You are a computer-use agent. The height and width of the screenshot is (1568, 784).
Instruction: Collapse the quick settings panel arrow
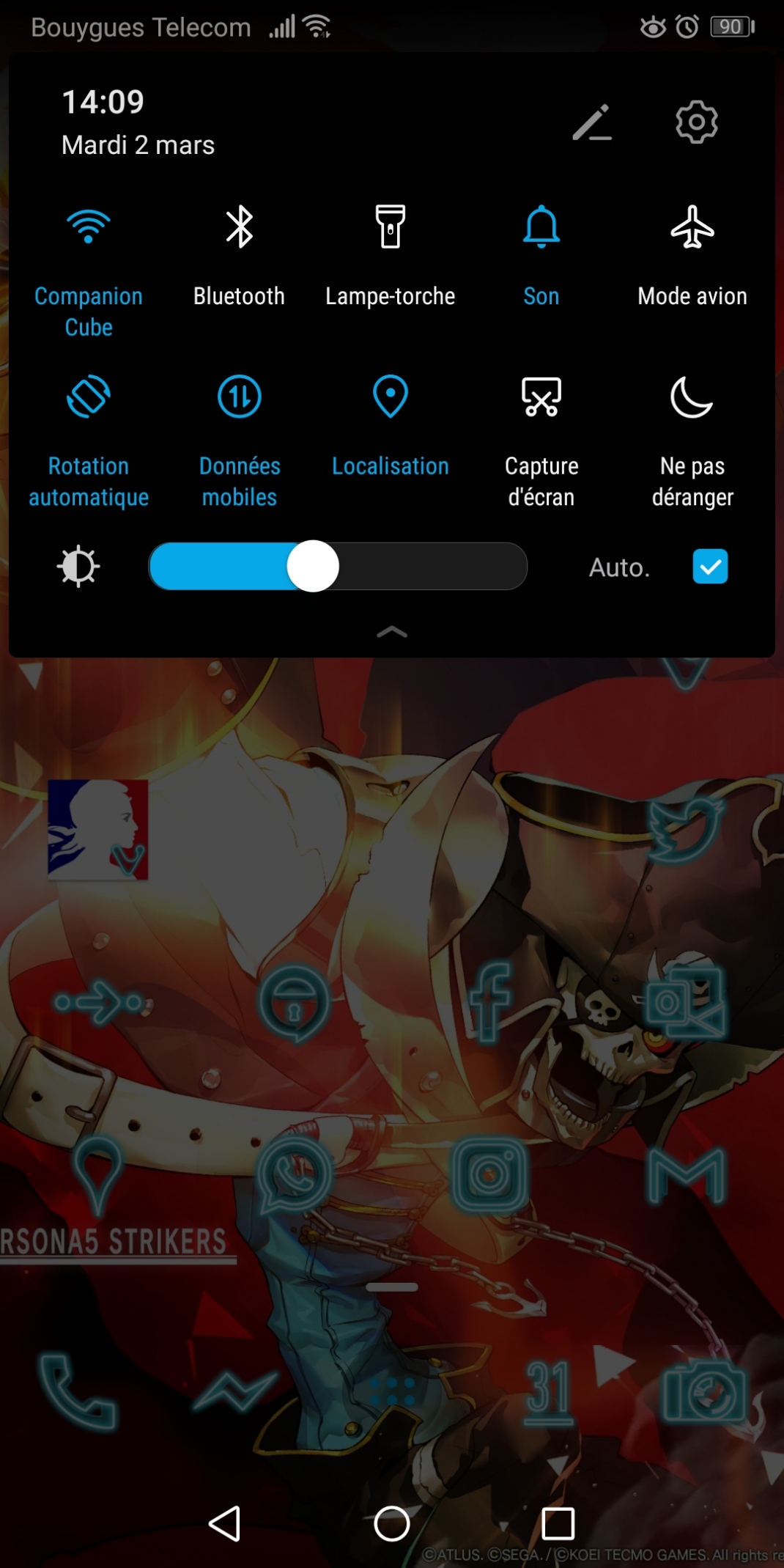pyautogui.click(x=392, y=632)
